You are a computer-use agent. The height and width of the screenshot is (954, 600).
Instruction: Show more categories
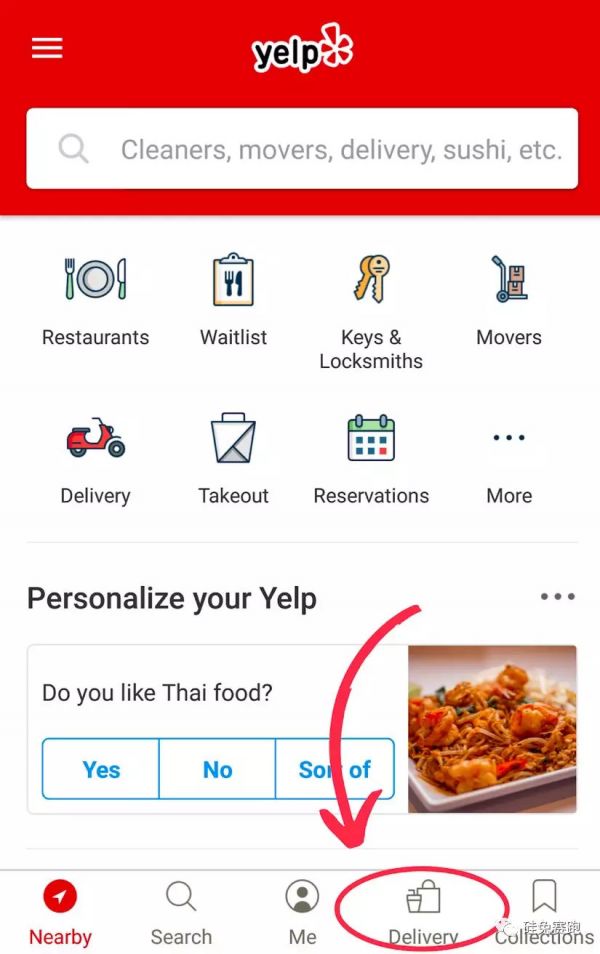tap(508, 459)
